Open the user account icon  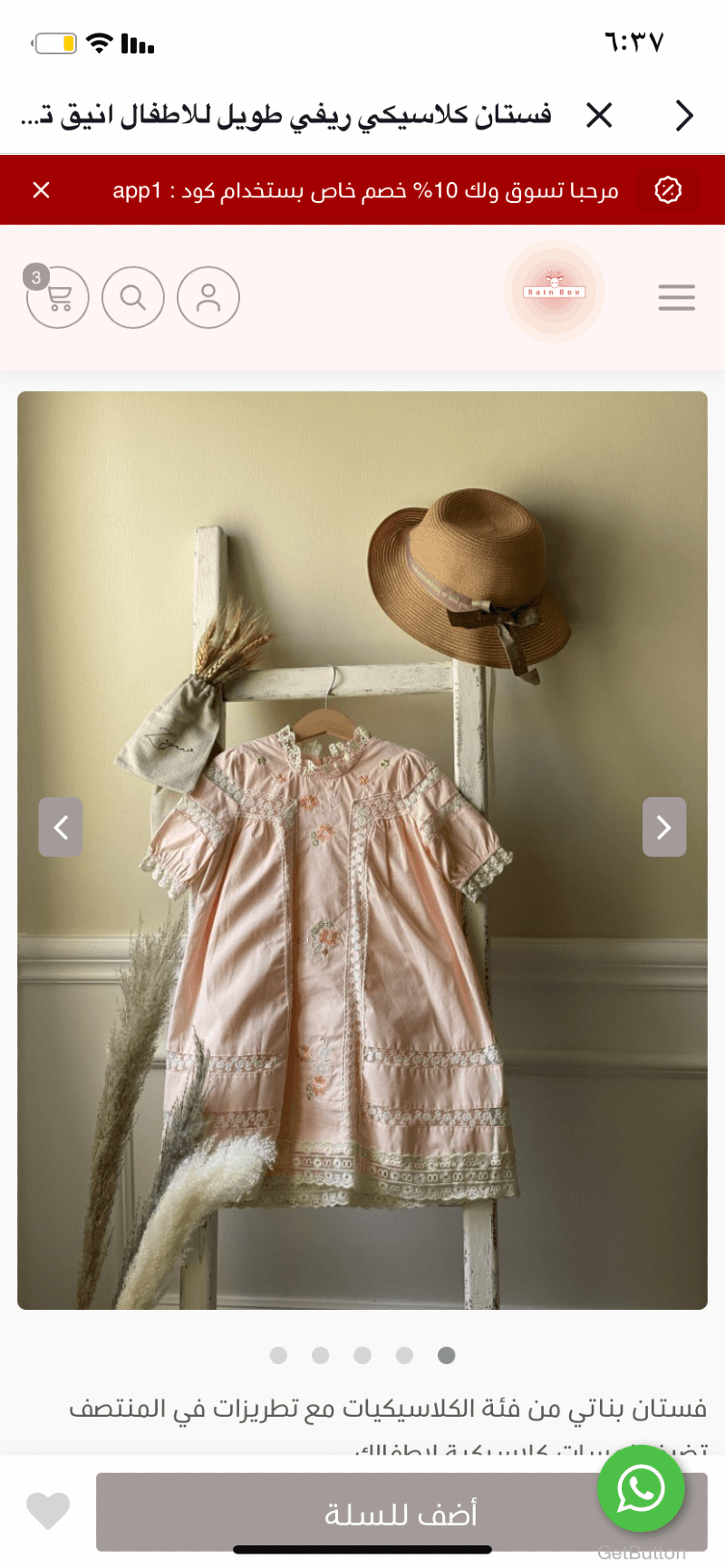(208, 297)
